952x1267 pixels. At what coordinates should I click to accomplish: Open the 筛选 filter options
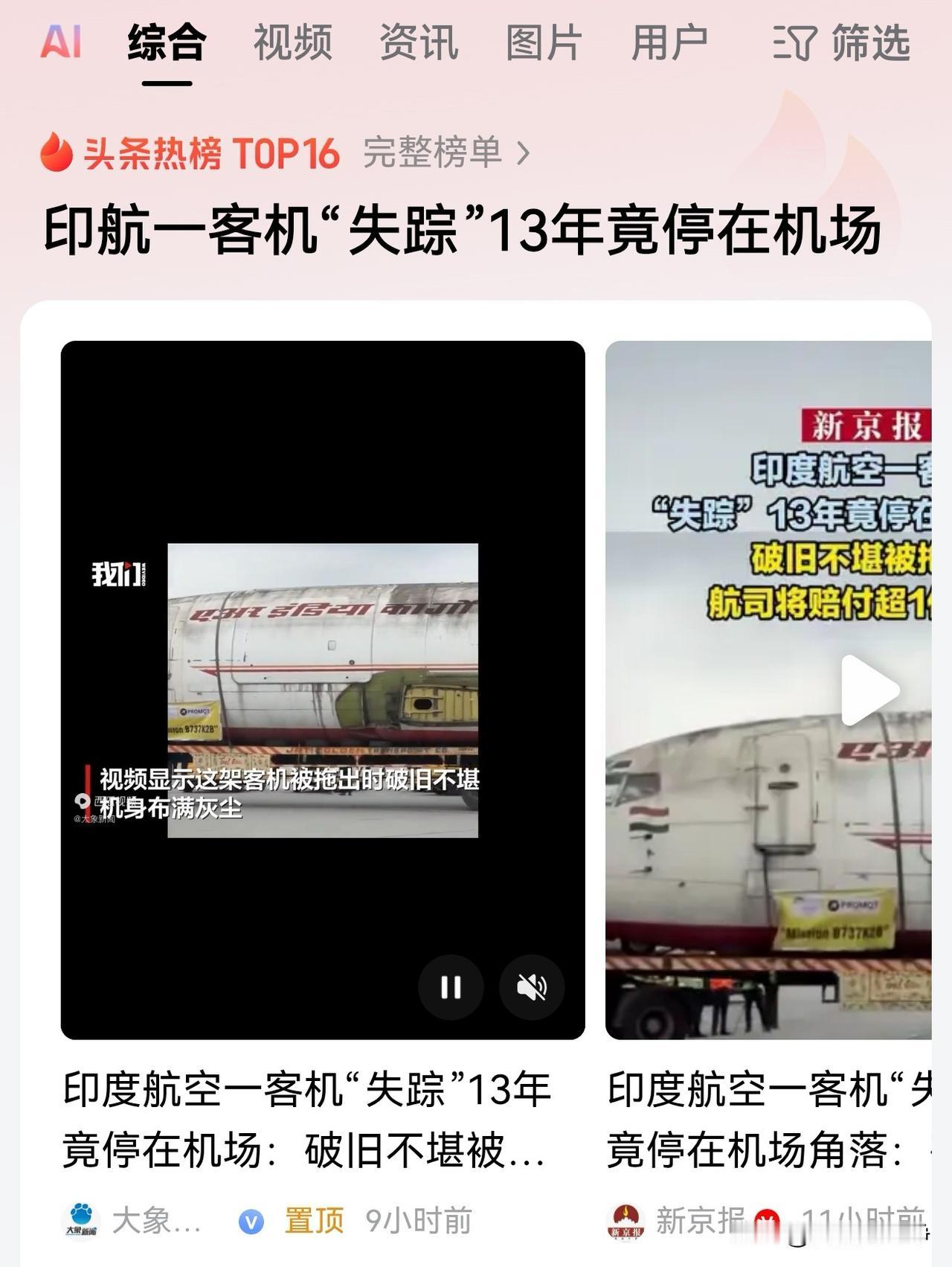tap(842, 42)
